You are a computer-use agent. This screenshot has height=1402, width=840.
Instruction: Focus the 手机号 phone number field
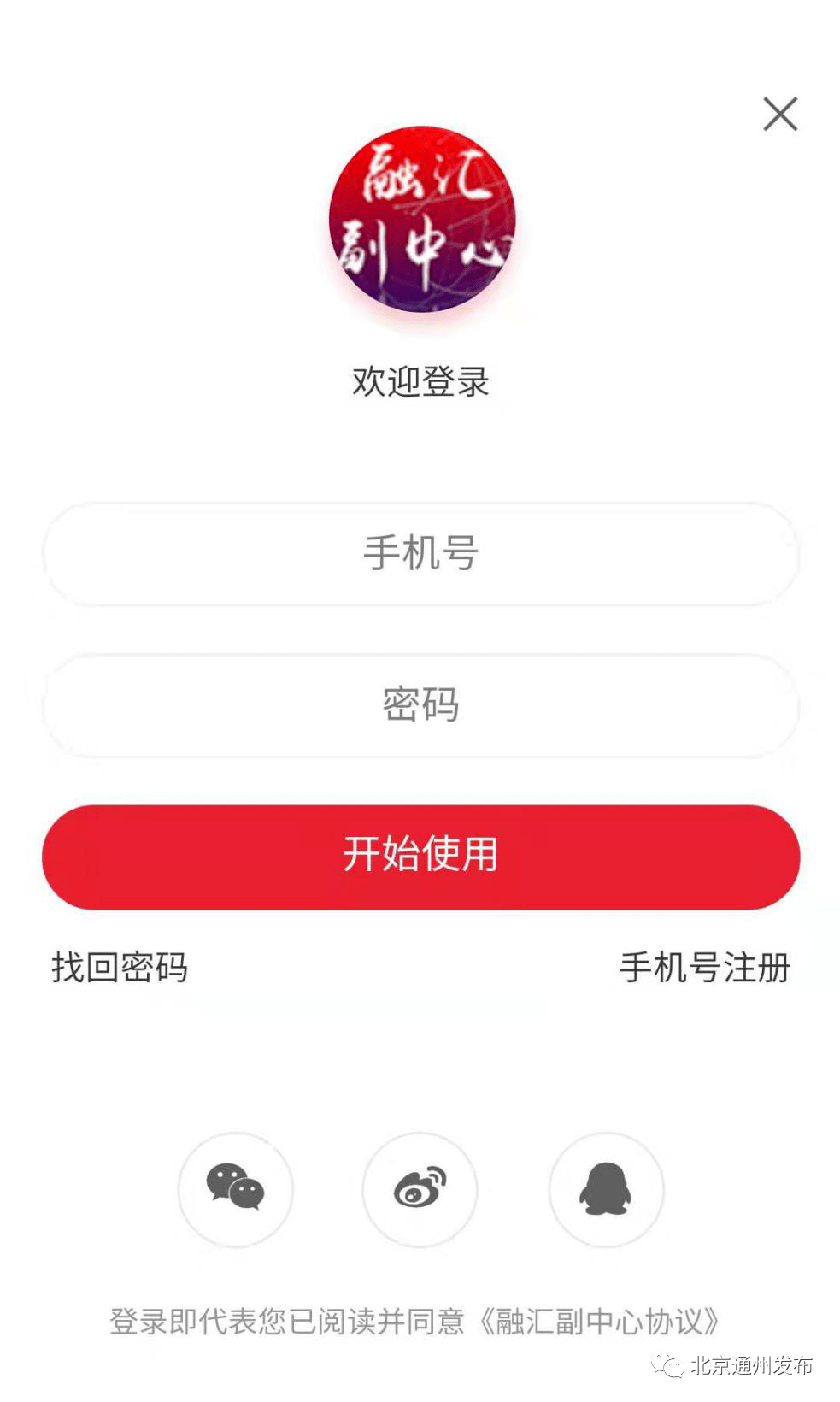click(x=420, y=554)
